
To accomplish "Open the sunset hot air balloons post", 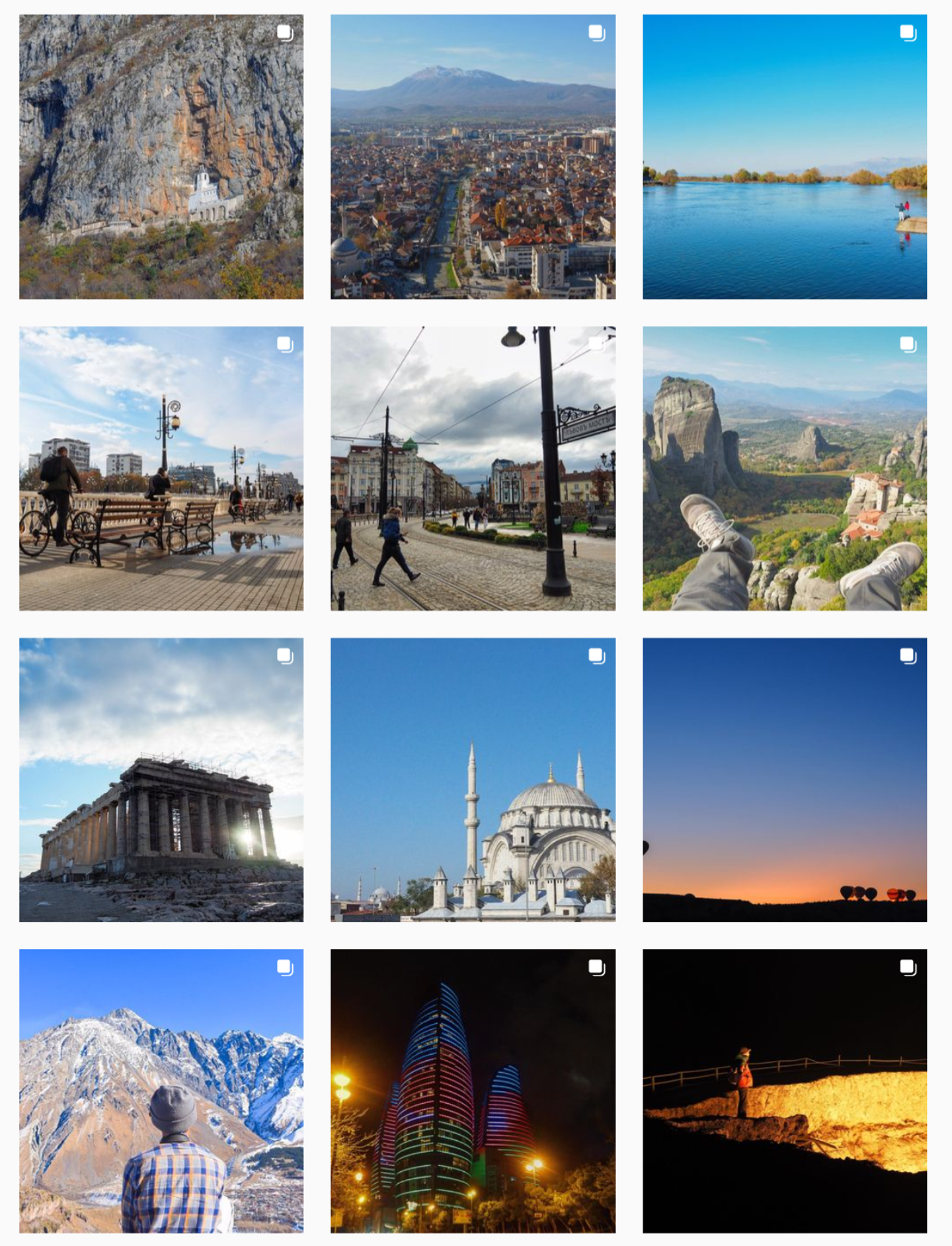I will click(784, 780).
